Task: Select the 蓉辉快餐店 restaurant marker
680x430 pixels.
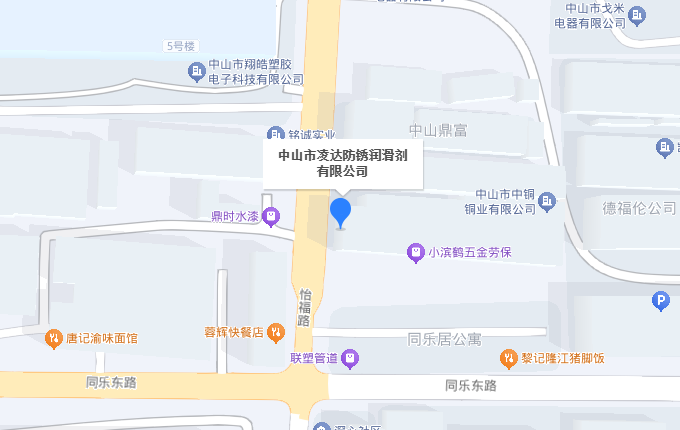Action: click(272, 332)
